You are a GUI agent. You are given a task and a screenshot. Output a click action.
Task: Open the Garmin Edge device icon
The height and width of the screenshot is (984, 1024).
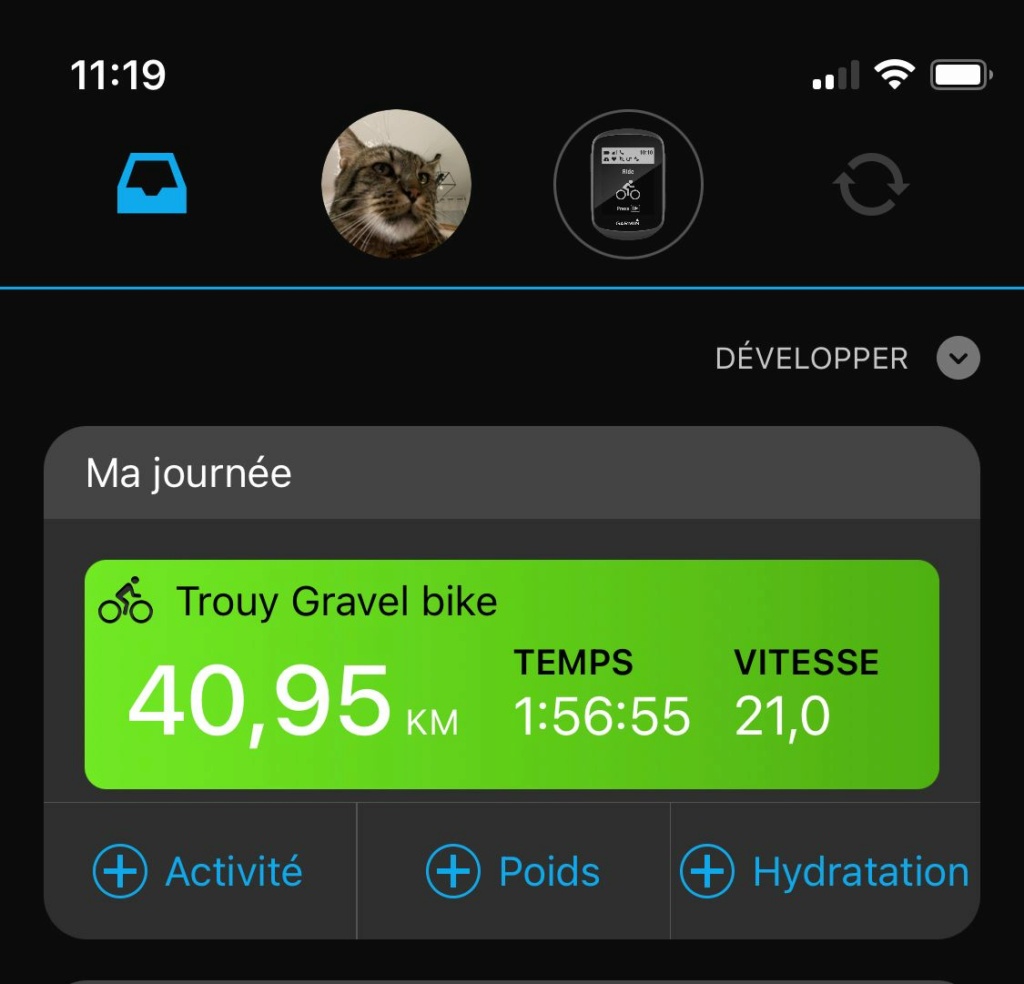click(628, 184)
